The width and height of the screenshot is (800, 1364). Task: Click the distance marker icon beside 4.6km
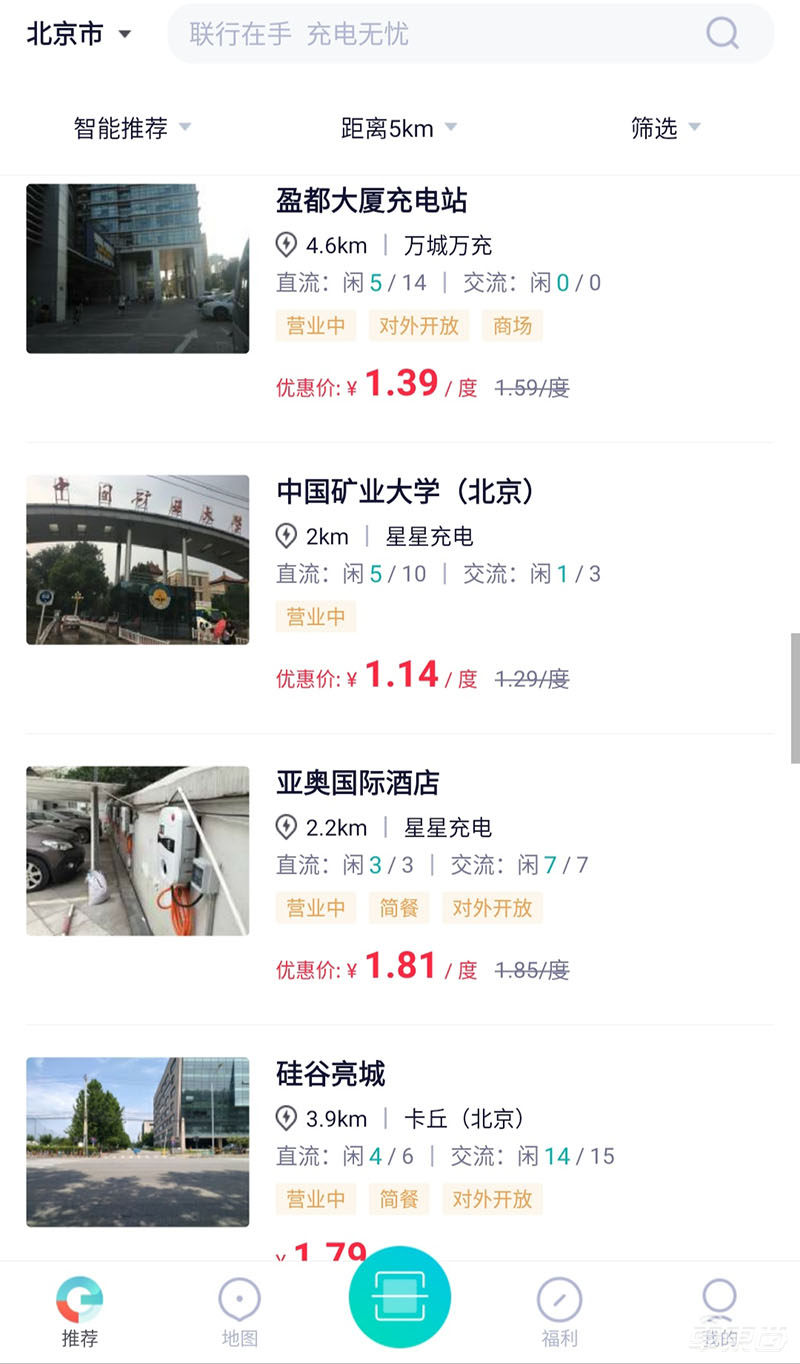287,244
